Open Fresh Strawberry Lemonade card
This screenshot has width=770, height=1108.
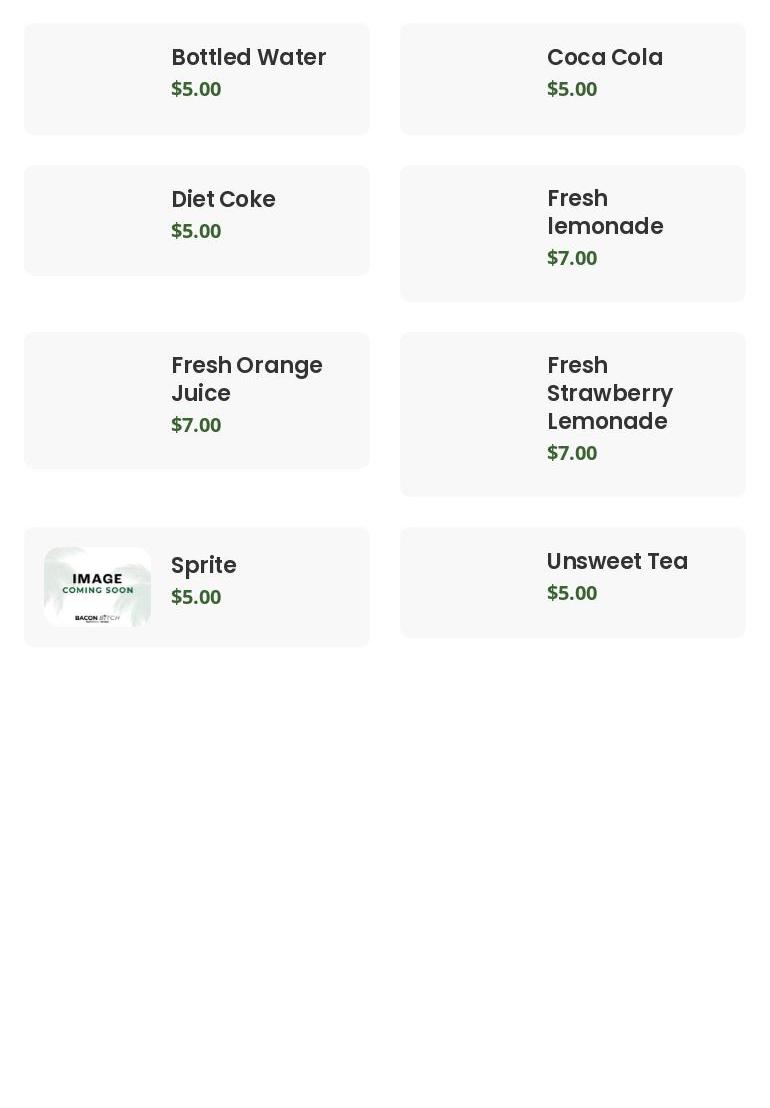coord(573,413)
